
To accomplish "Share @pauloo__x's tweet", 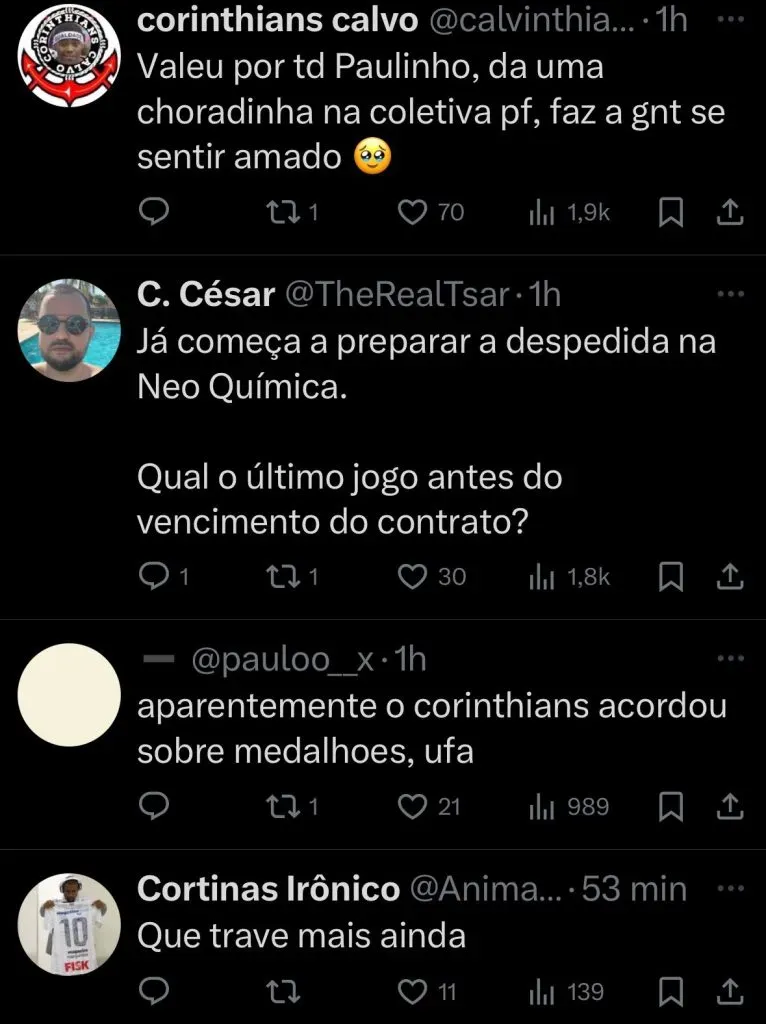I will (730, 806).
